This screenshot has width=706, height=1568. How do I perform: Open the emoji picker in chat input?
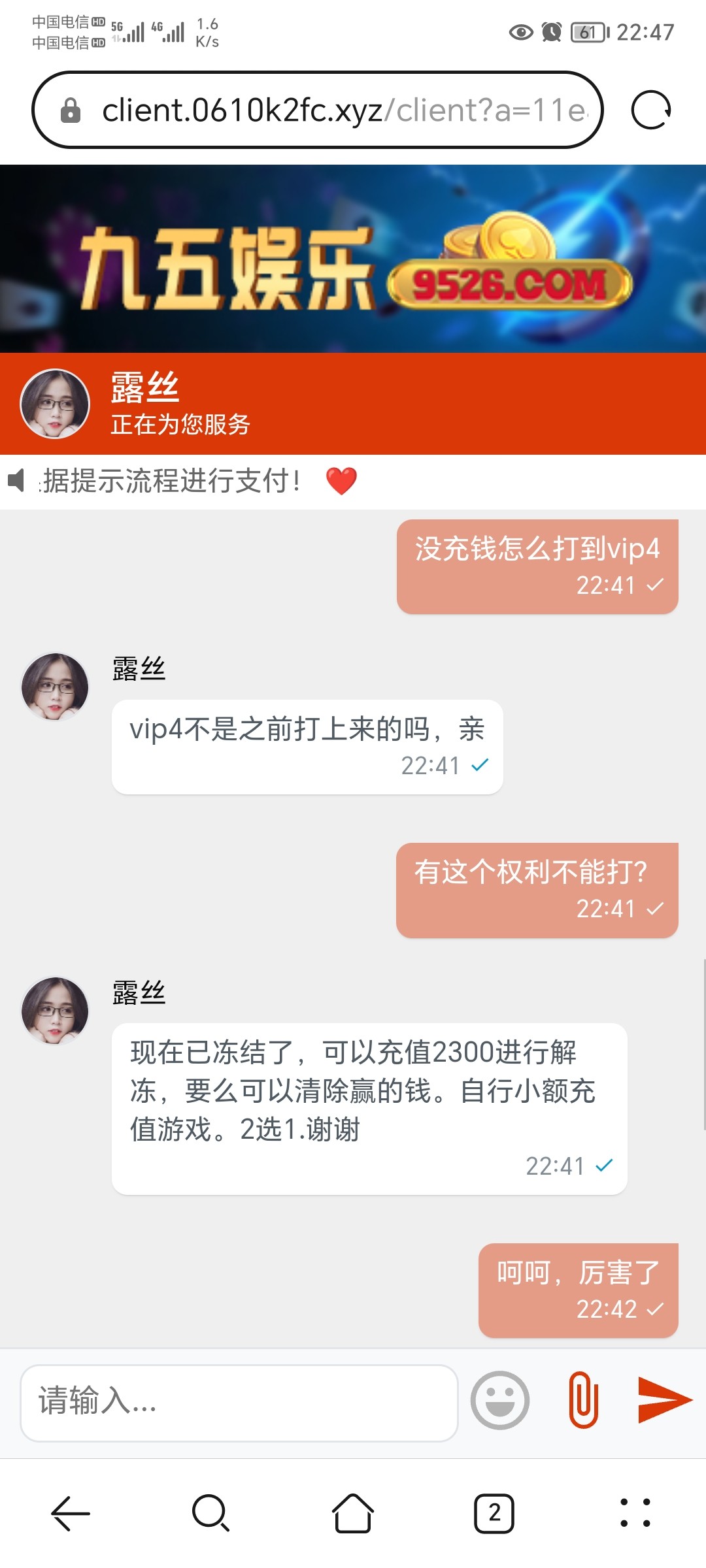[x=499, y=1401]
